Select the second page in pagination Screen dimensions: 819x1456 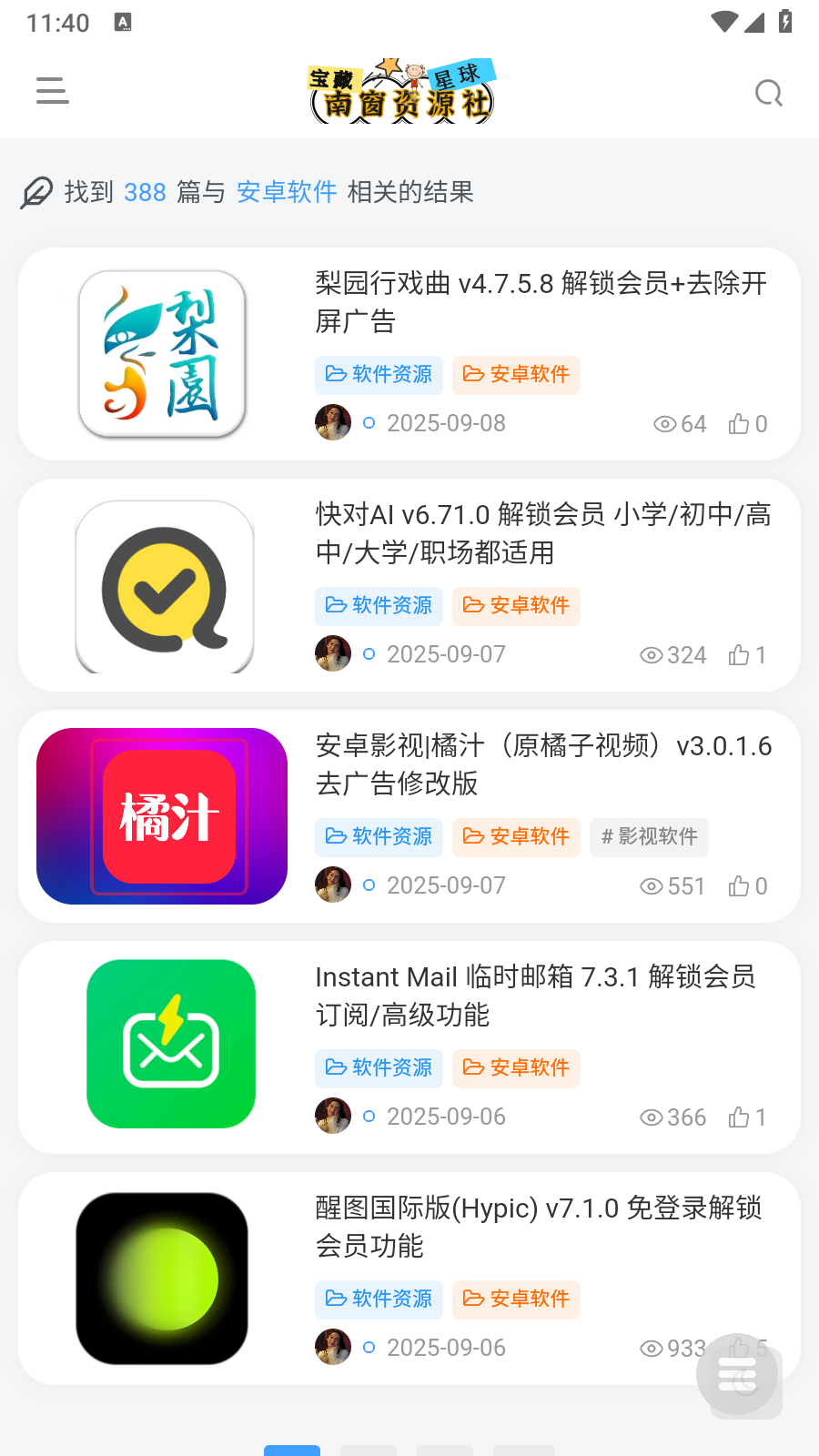click(368, 1451)
